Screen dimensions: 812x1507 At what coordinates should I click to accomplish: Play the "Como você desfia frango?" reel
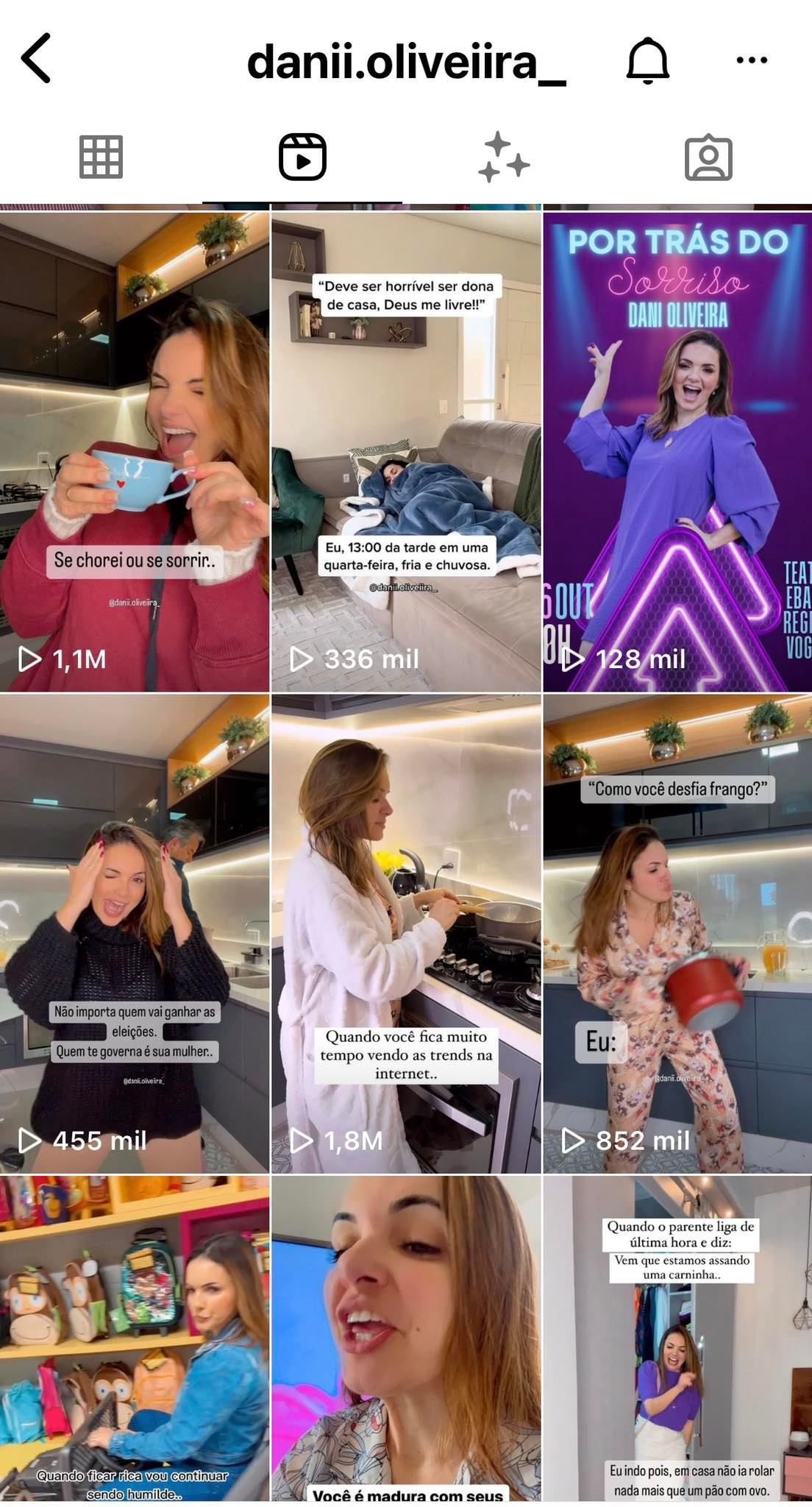[x=677, y=934]
